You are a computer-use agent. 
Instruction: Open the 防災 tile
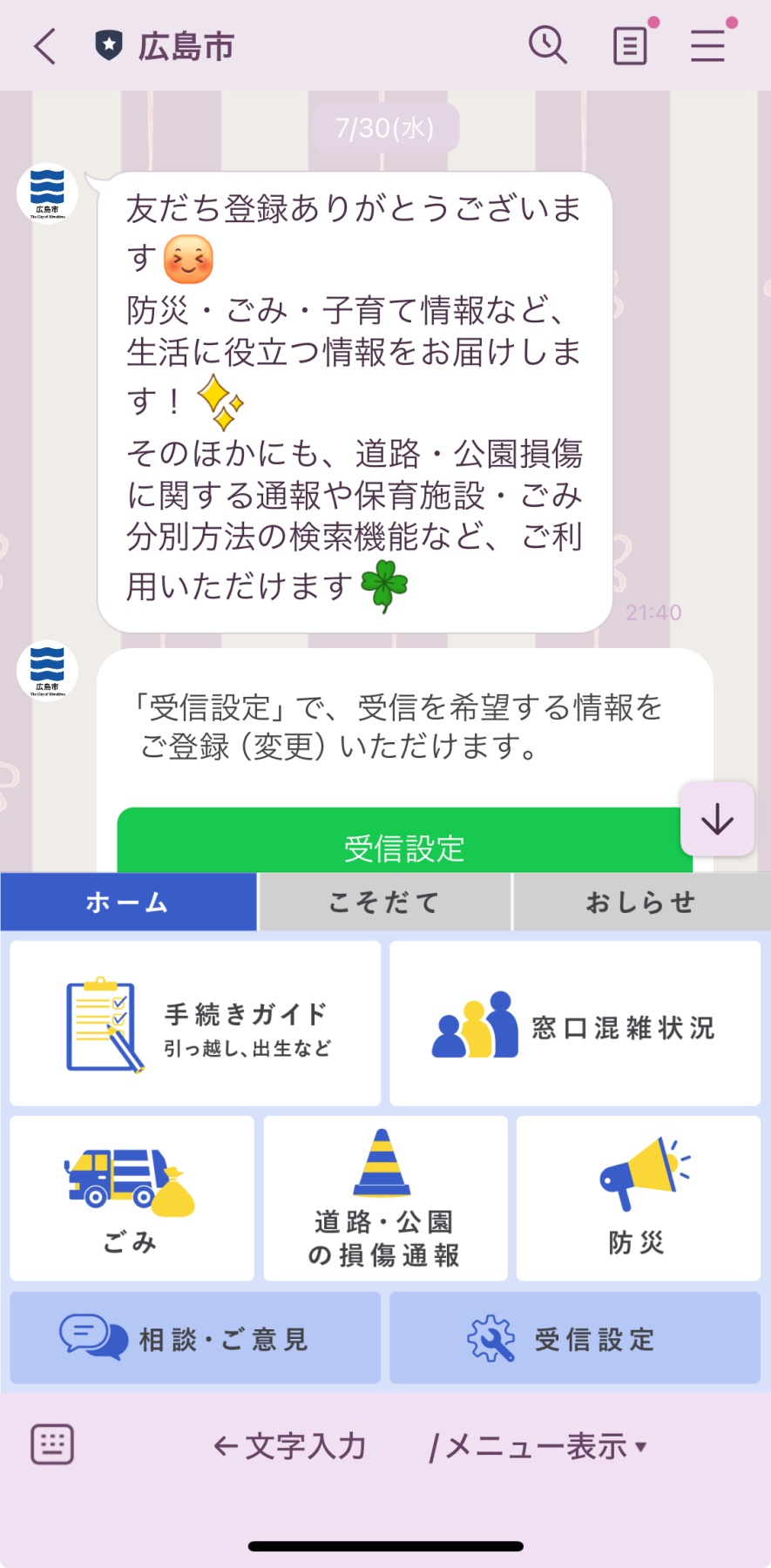(639, 1199)
